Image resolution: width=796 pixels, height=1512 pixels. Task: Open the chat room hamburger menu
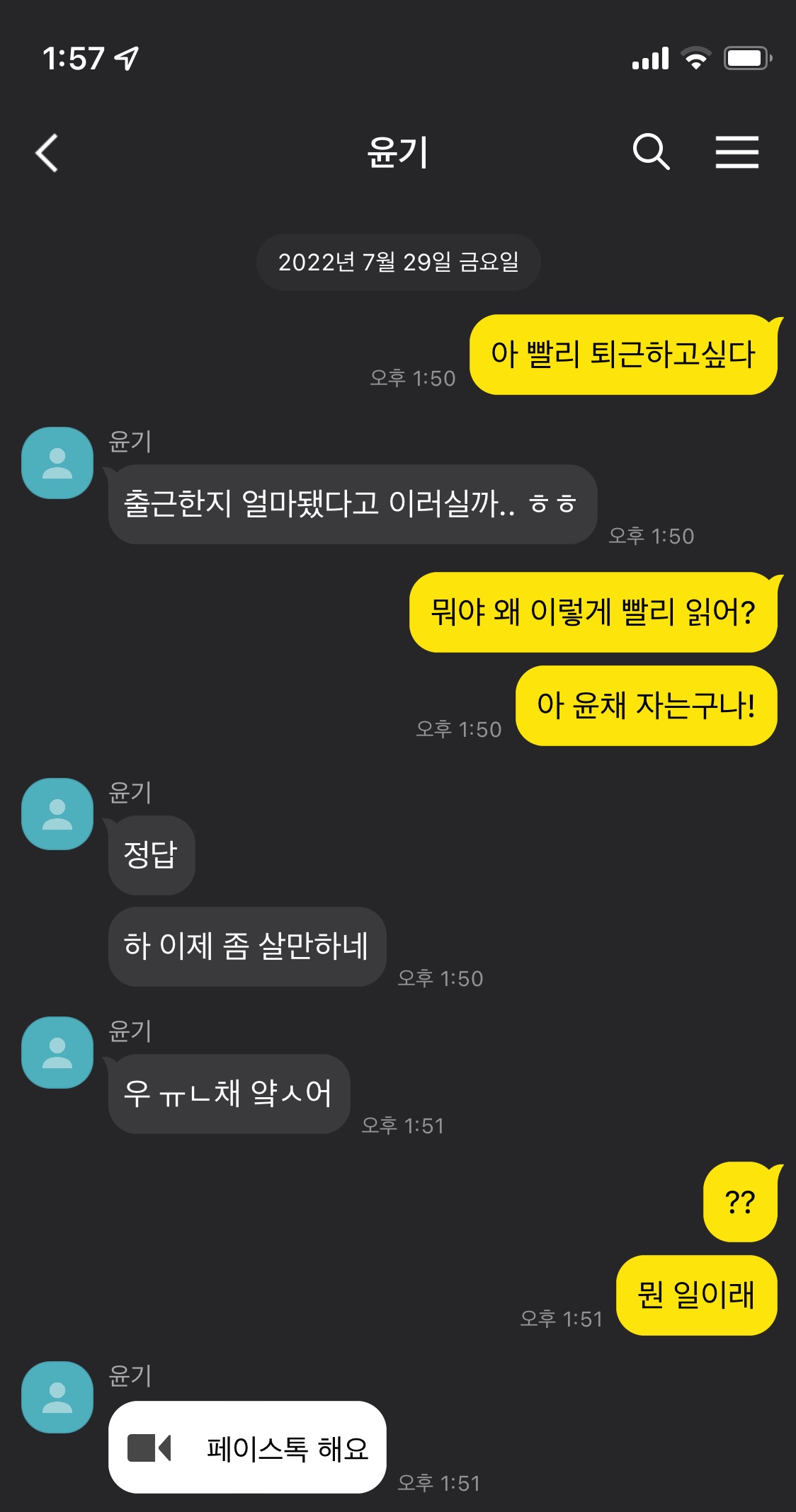pyautogui.click(x=737, y=152)
